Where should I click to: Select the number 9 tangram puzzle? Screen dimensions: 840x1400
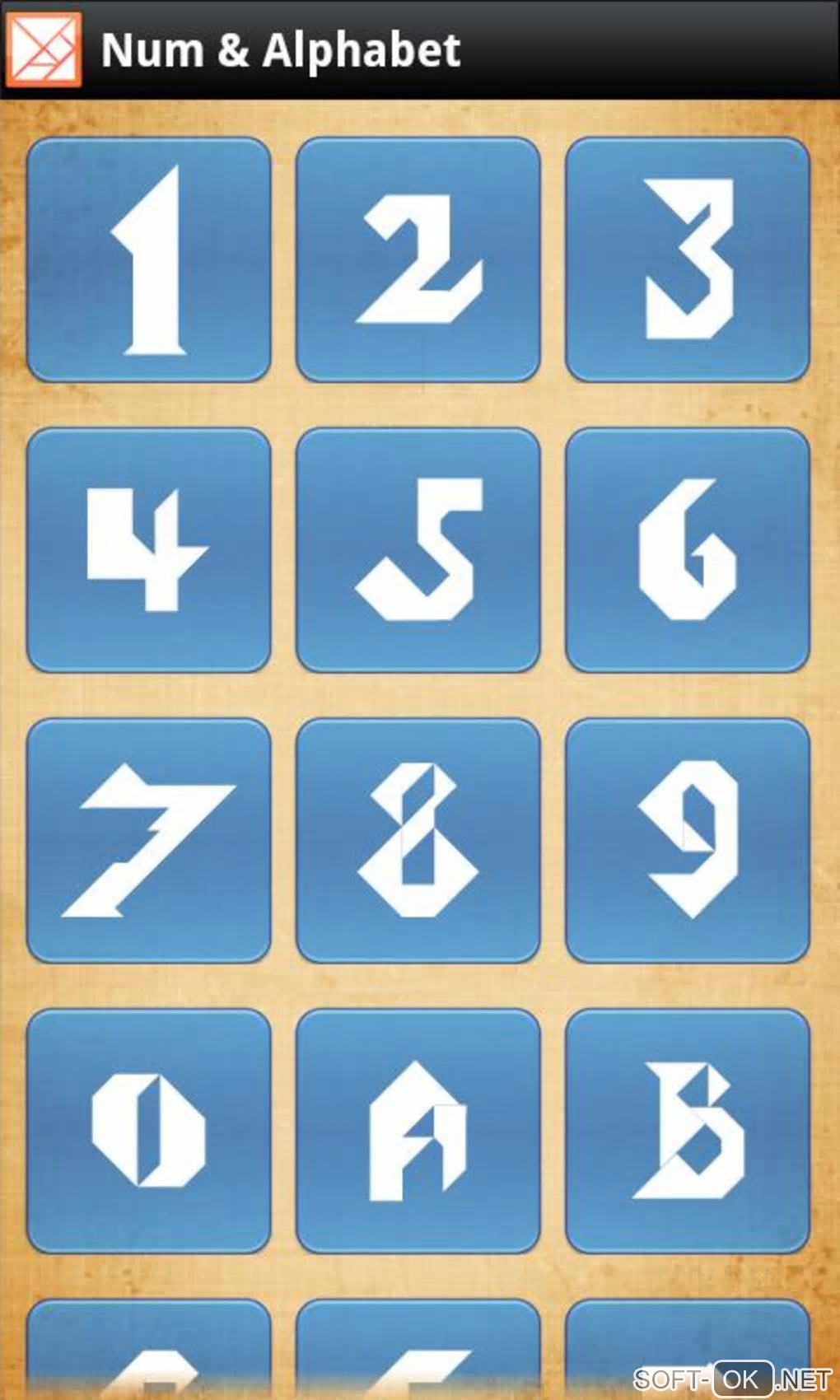point(688,840)
